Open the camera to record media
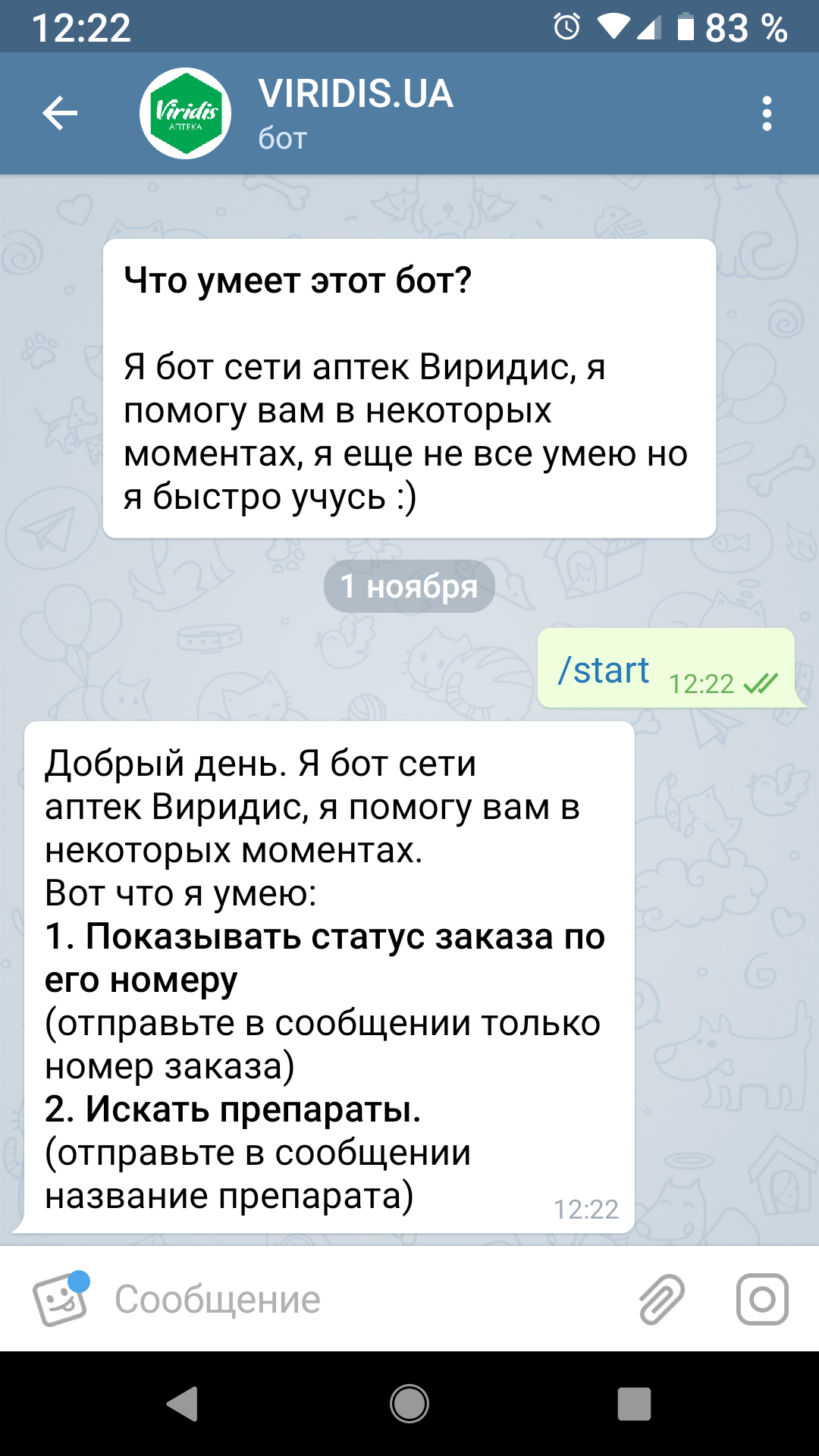 pos(762,1299)
